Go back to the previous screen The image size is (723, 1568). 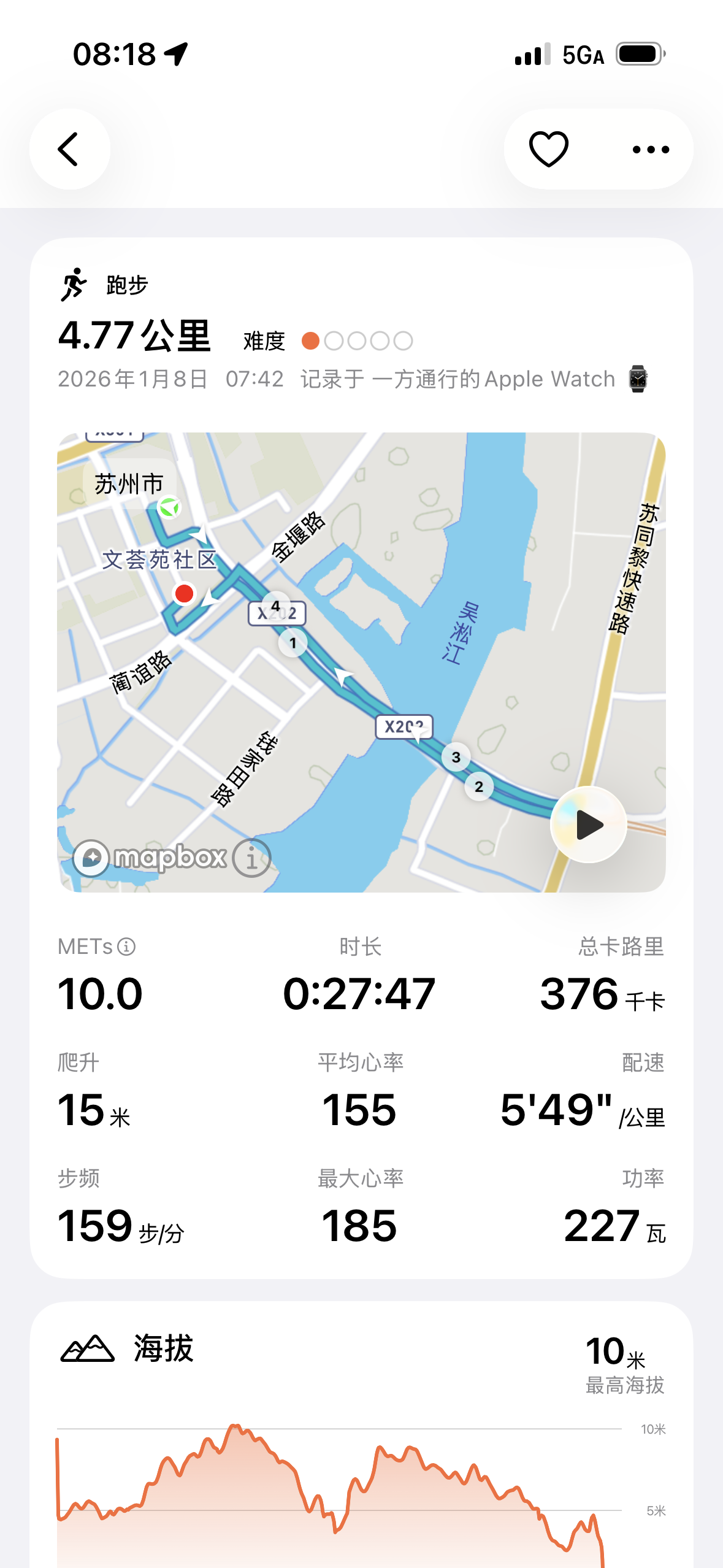point(69,149)
